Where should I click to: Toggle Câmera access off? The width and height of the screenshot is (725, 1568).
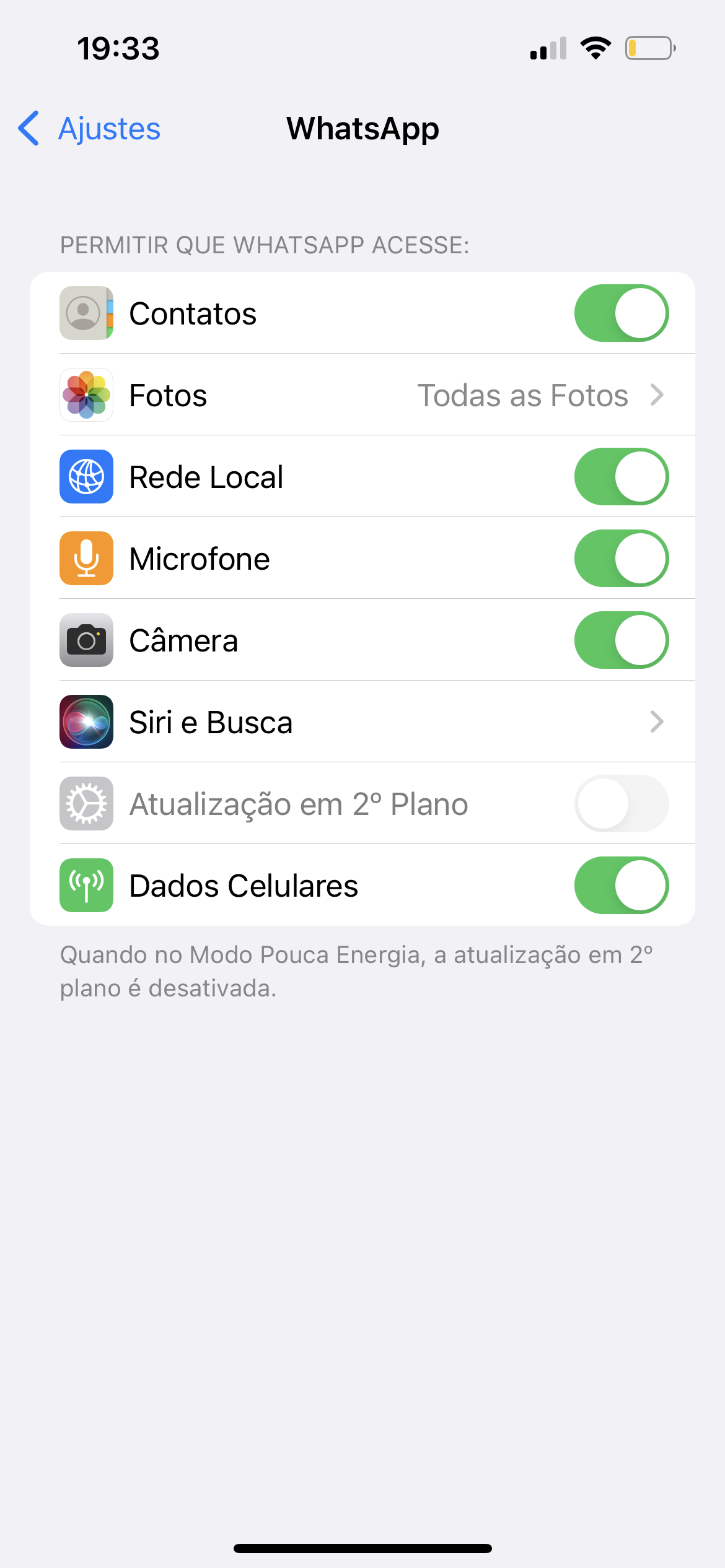[x=621, y=640]
